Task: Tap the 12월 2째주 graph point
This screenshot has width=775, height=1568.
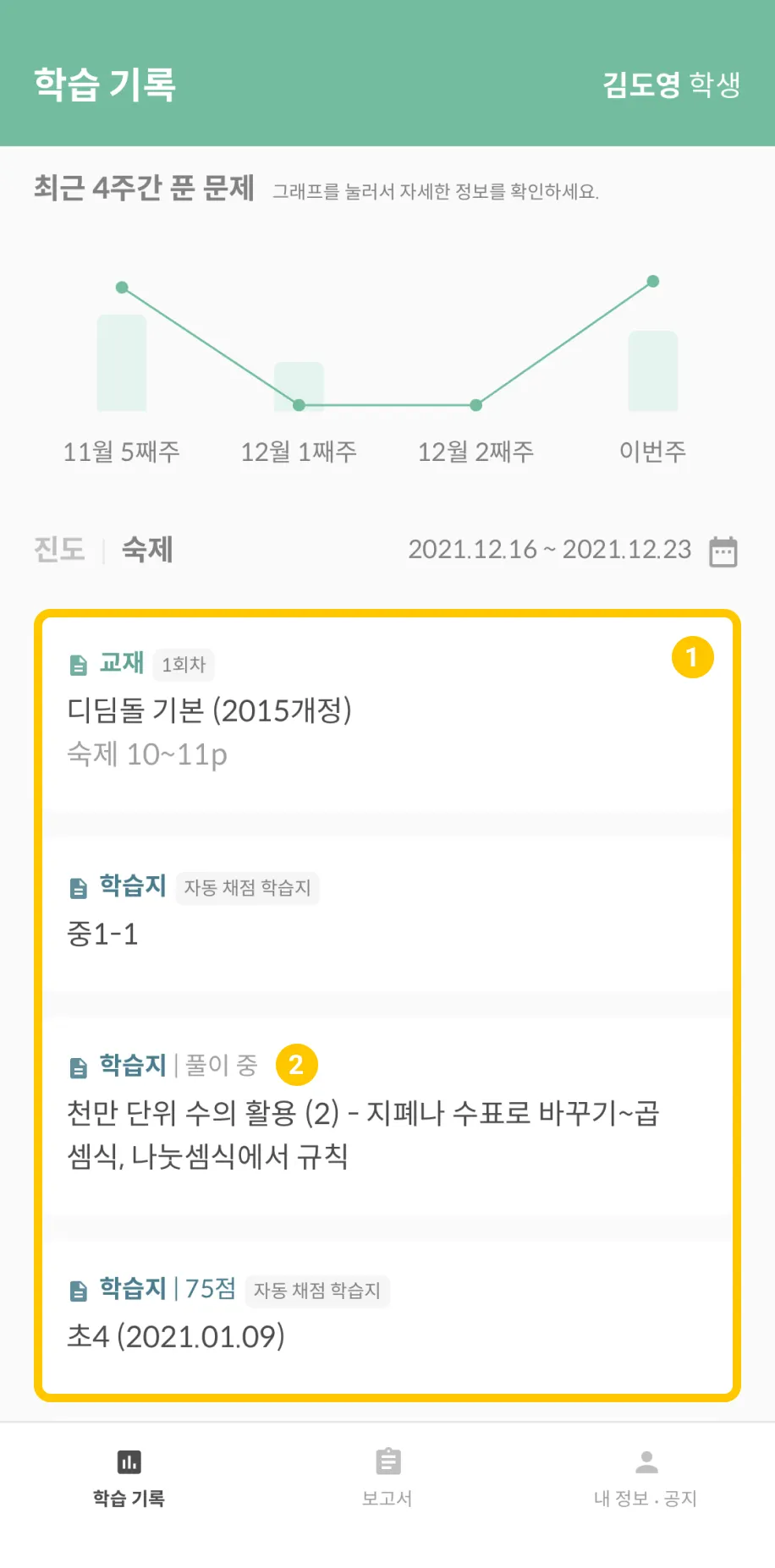Action: (x=476, y=405)
